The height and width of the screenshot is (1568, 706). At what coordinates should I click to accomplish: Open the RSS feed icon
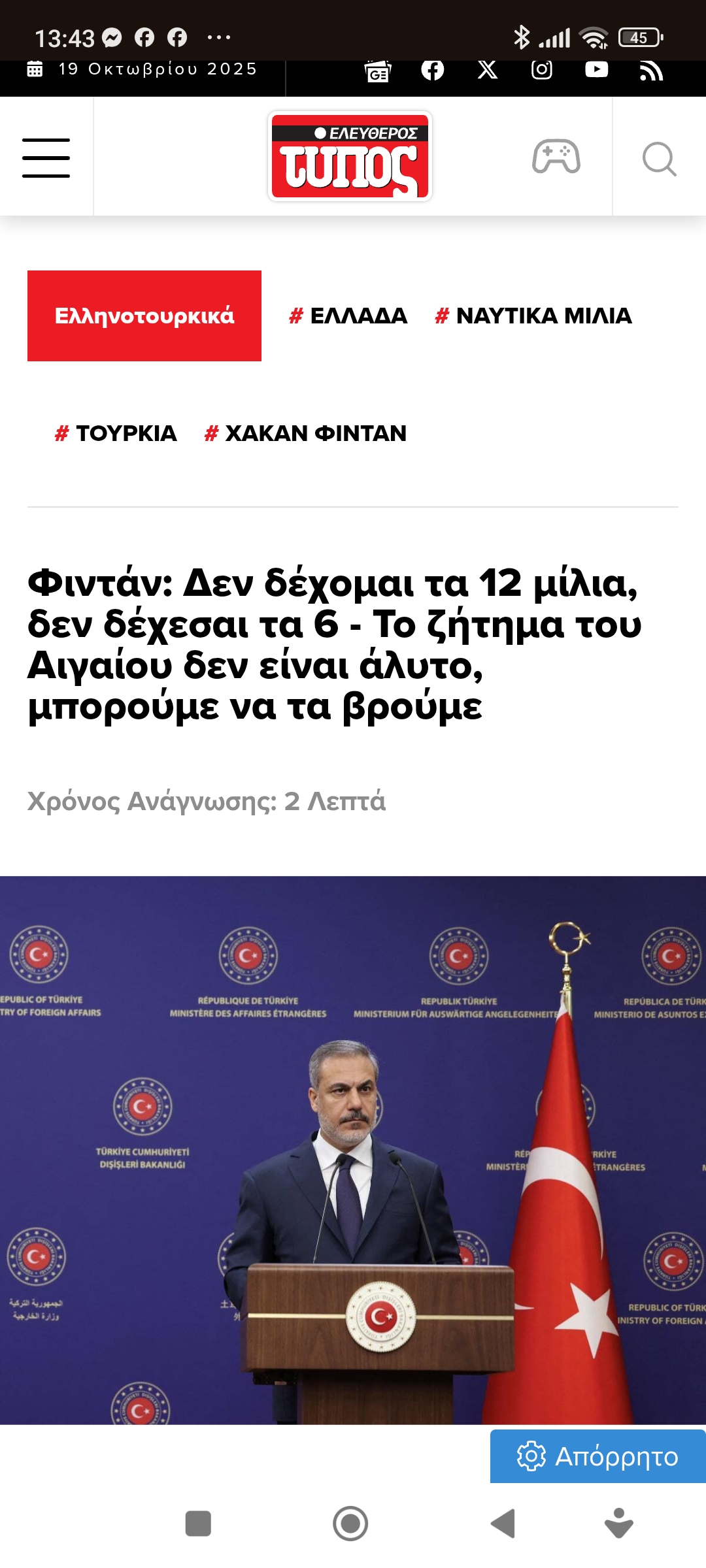[x=651, y=71]
